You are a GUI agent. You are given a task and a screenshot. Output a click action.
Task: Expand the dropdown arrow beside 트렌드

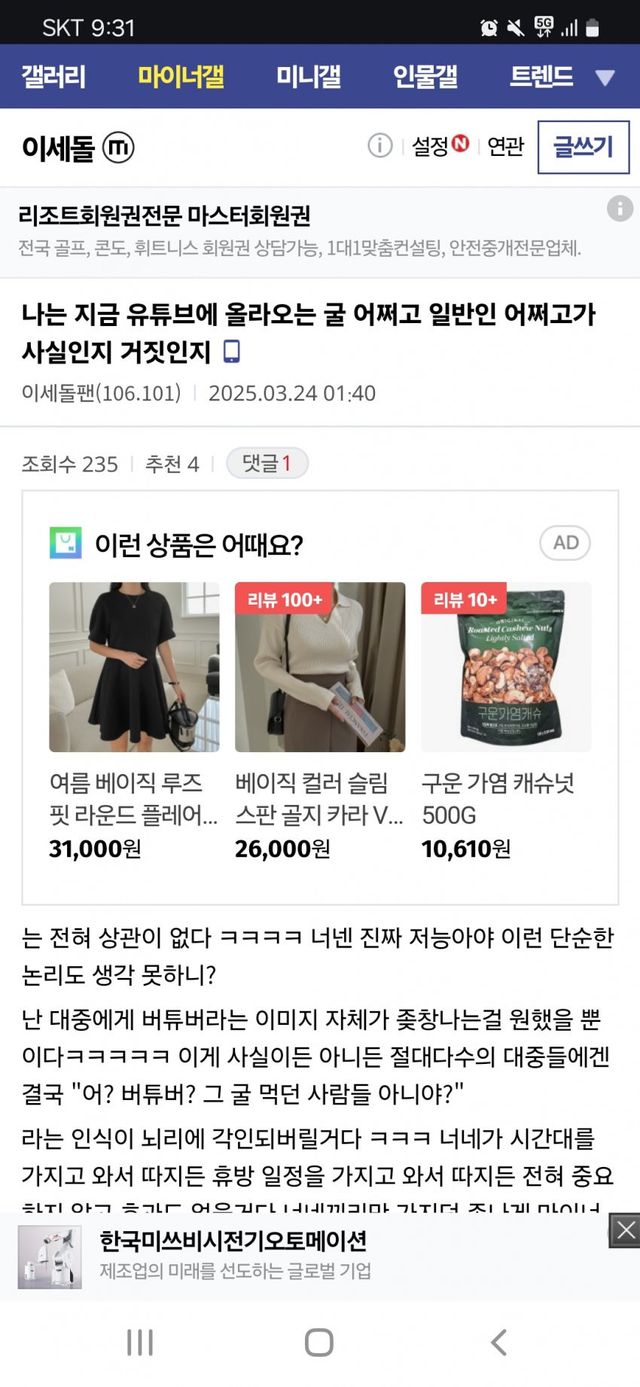tap(605, 78)
